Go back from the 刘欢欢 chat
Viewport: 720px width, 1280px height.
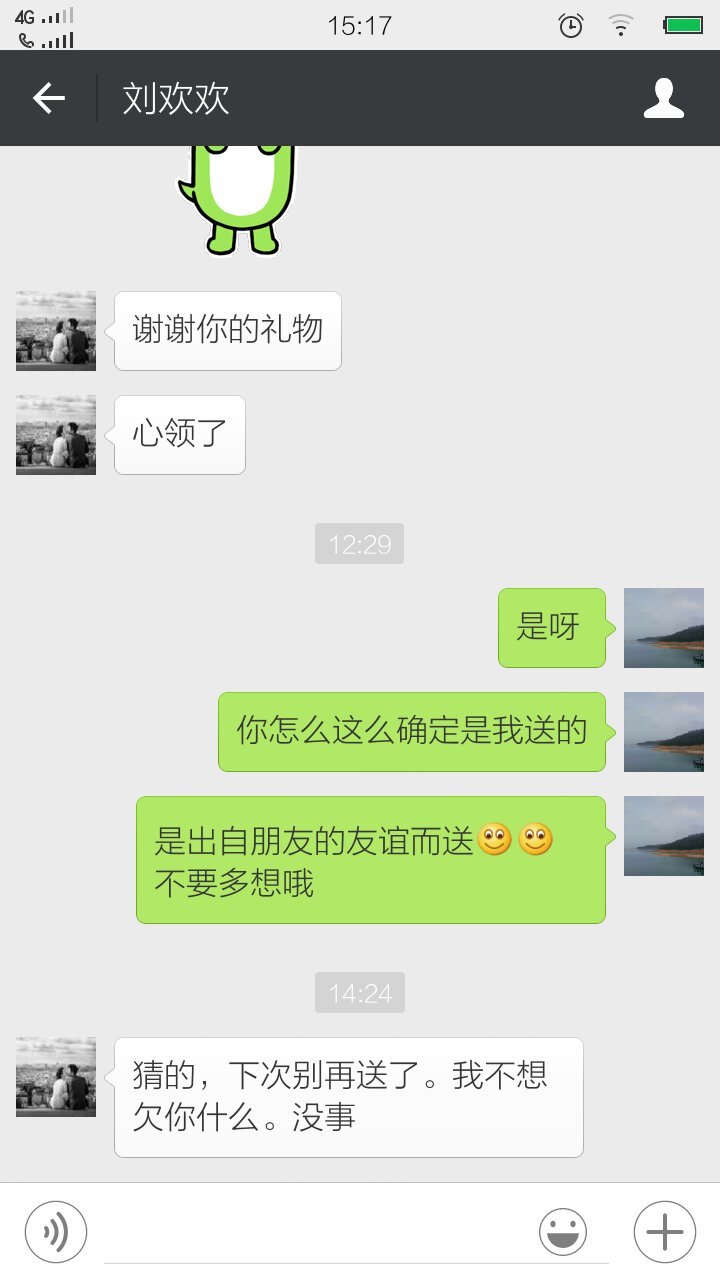48,98
